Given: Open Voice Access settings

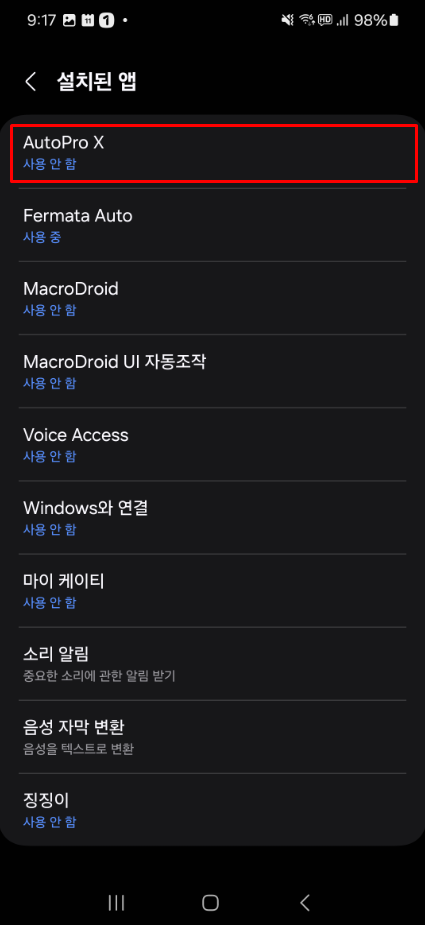Looking at the screenshot, I should (x=212, y=445).
